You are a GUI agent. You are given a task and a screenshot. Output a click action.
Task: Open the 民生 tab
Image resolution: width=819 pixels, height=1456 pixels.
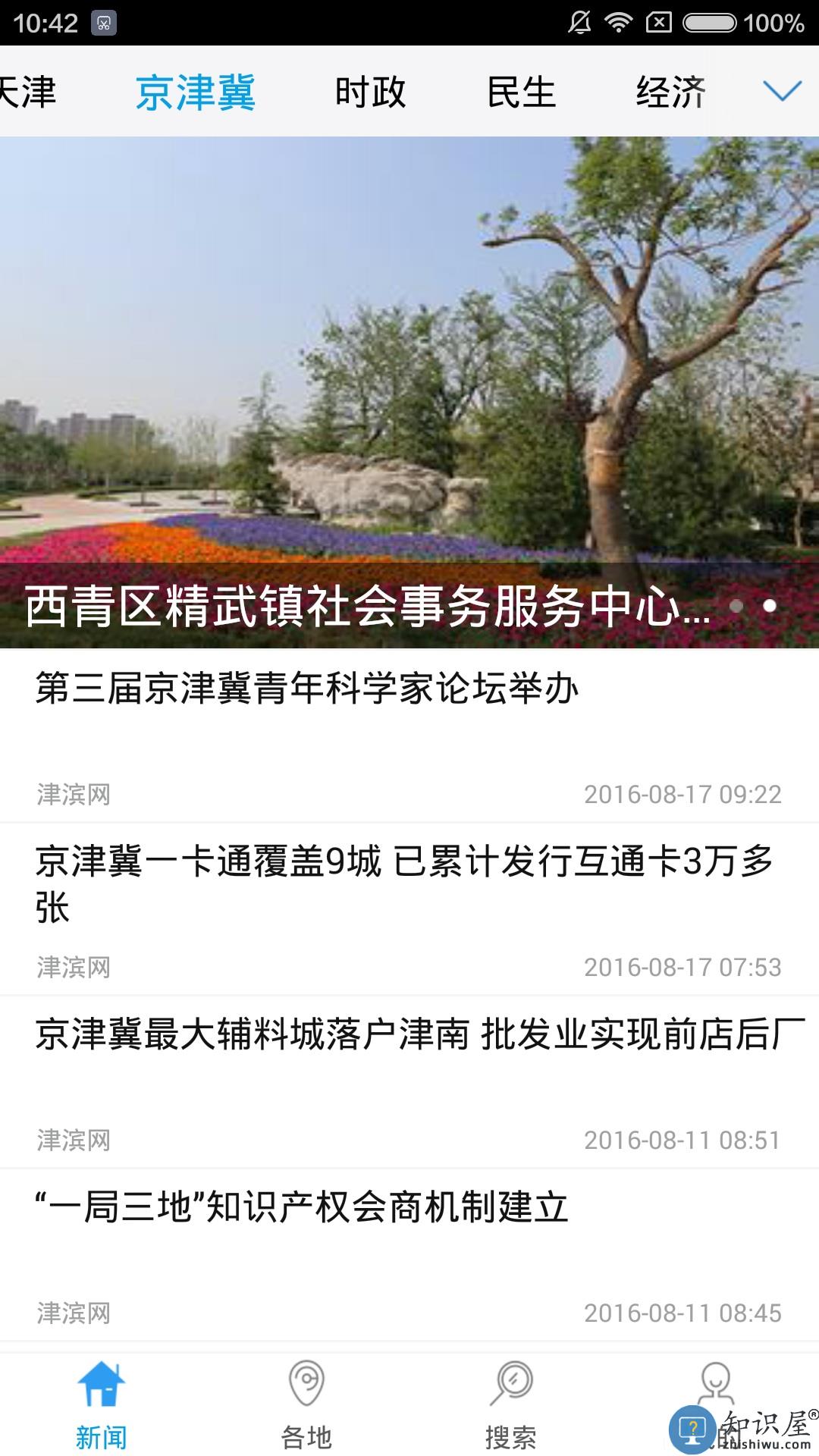[x=521, y=93]
